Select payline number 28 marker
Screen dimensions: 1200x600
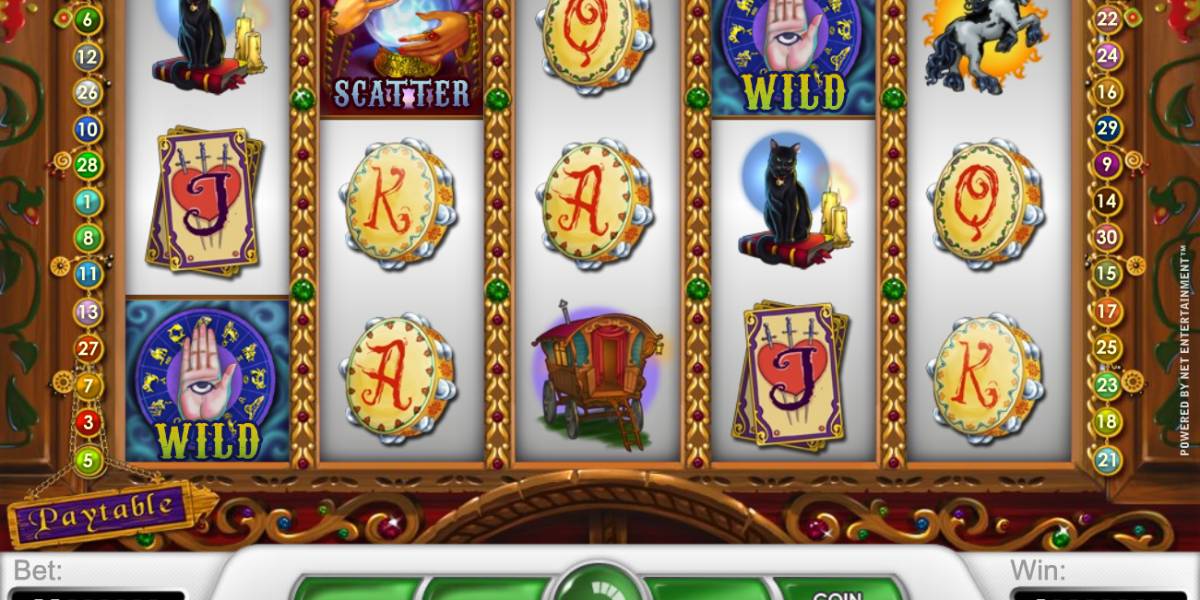pyautogui.click(x=89, y=165)
